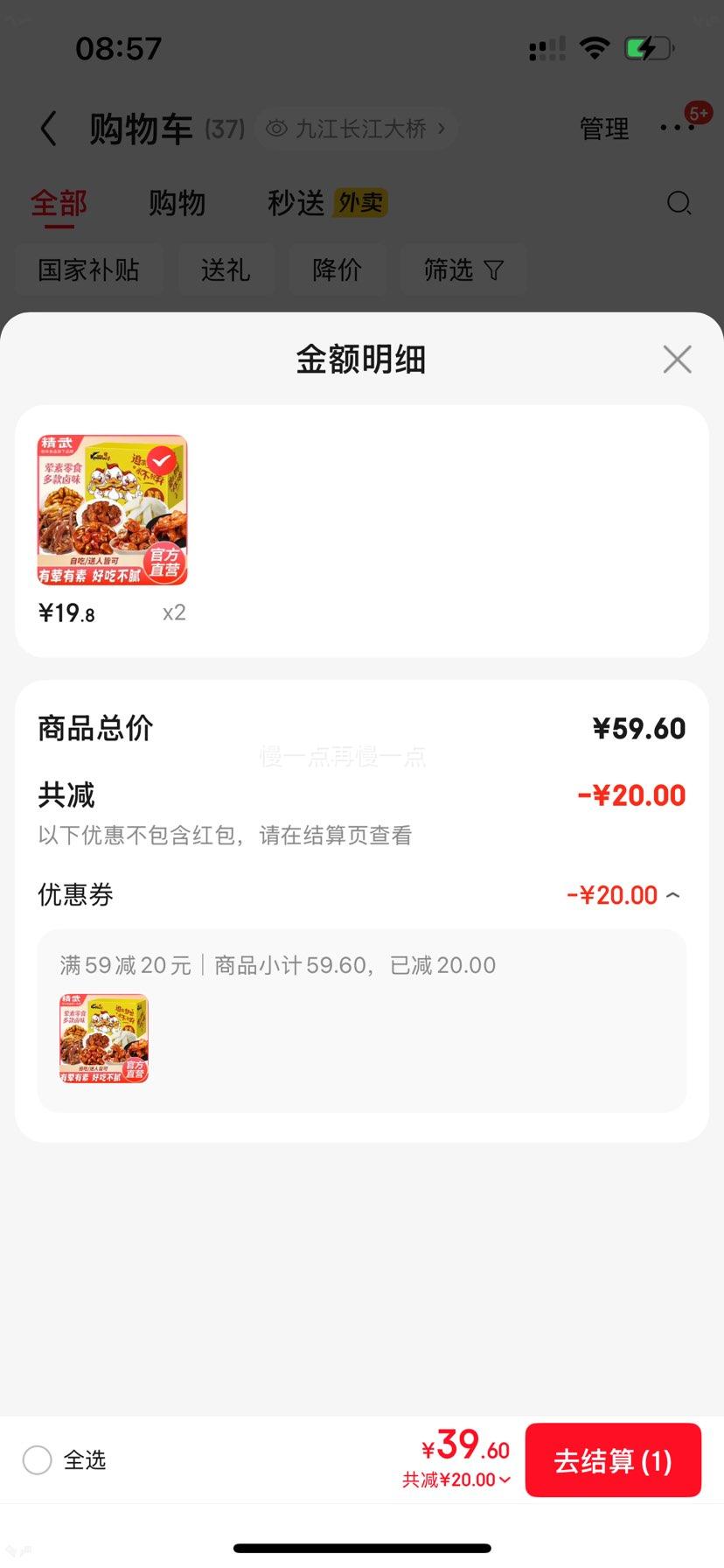Tap the search icon in the cart header
Image resolution: width=724 pixels, height=1568 pixels.
pos(679,203)
